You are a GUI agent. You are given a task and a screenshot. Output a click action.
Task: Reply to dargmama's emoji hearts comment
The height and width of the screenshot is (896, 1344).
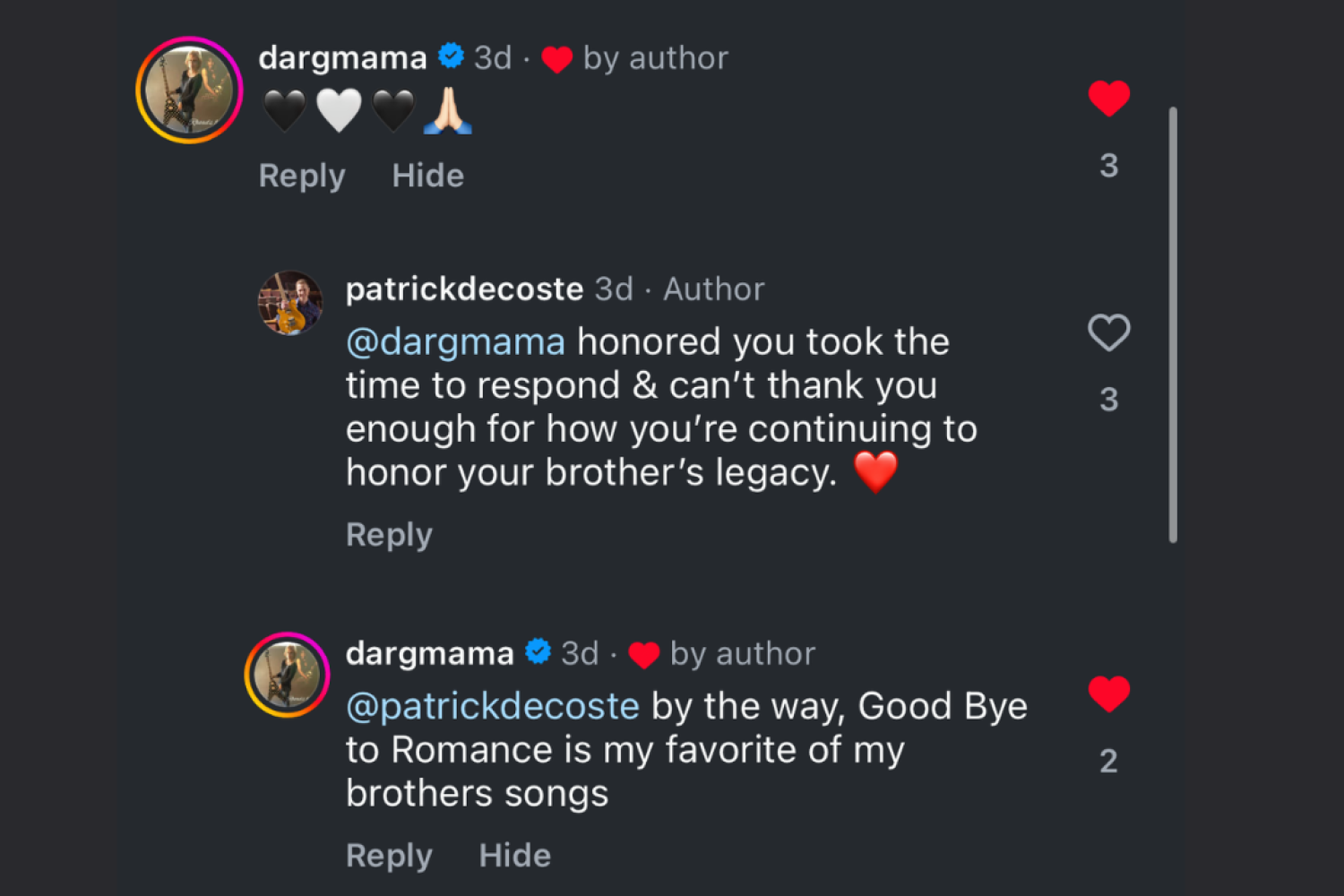tap(301, 176)
